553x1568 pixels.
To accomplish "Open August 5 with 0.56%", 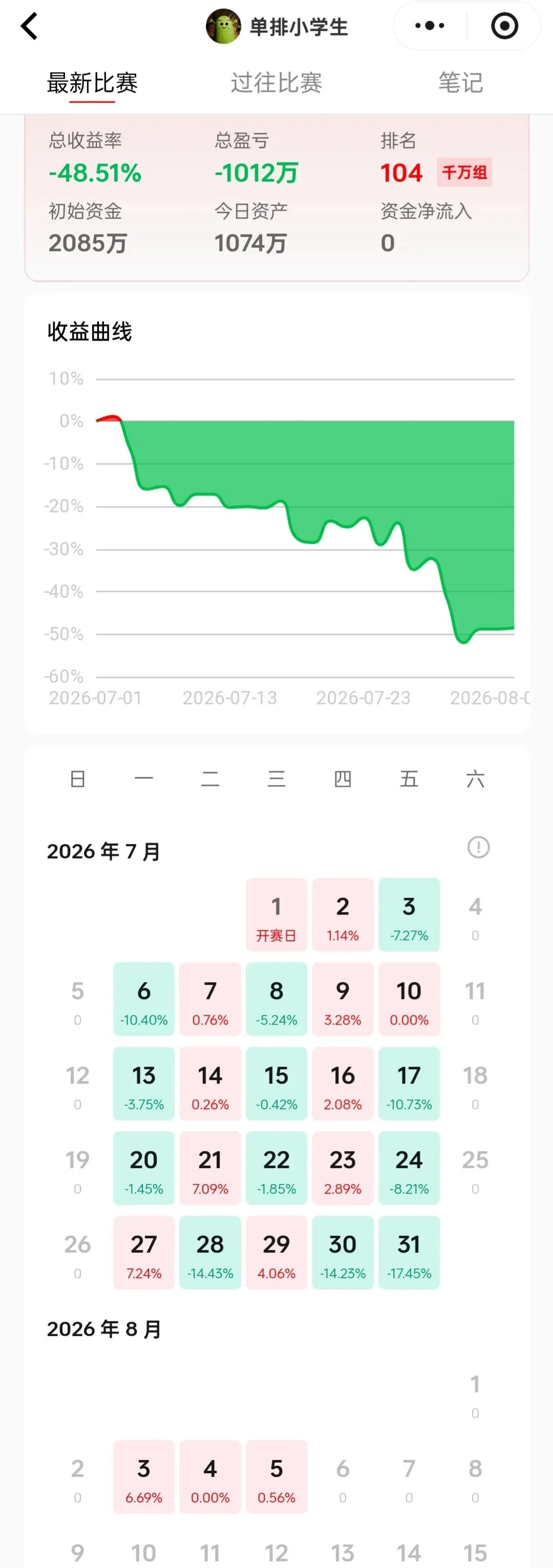I will [x=276, y=1477].
